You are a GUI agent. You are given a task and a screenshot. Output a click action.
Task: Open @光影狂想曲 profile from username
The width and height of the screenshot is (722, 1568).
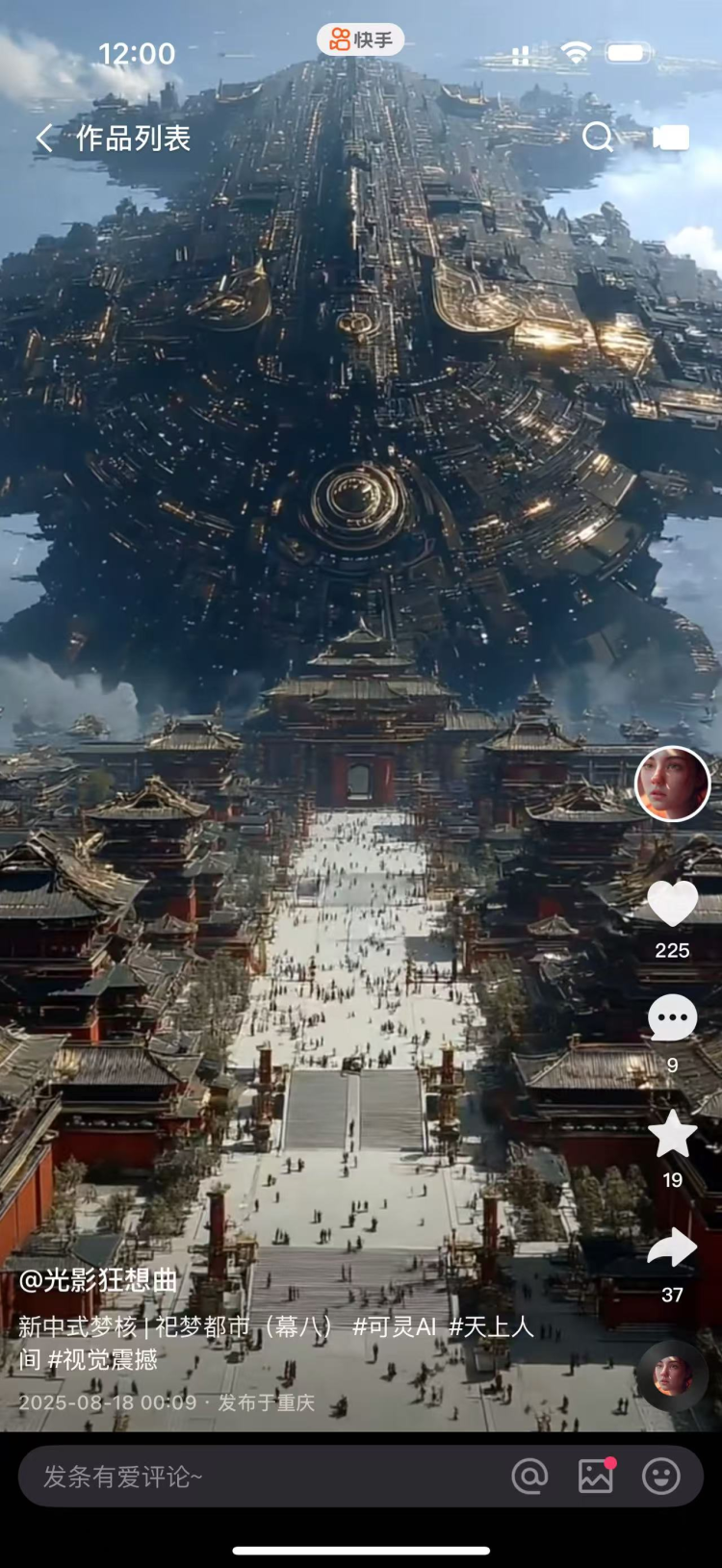click(x=99, y=1280)
